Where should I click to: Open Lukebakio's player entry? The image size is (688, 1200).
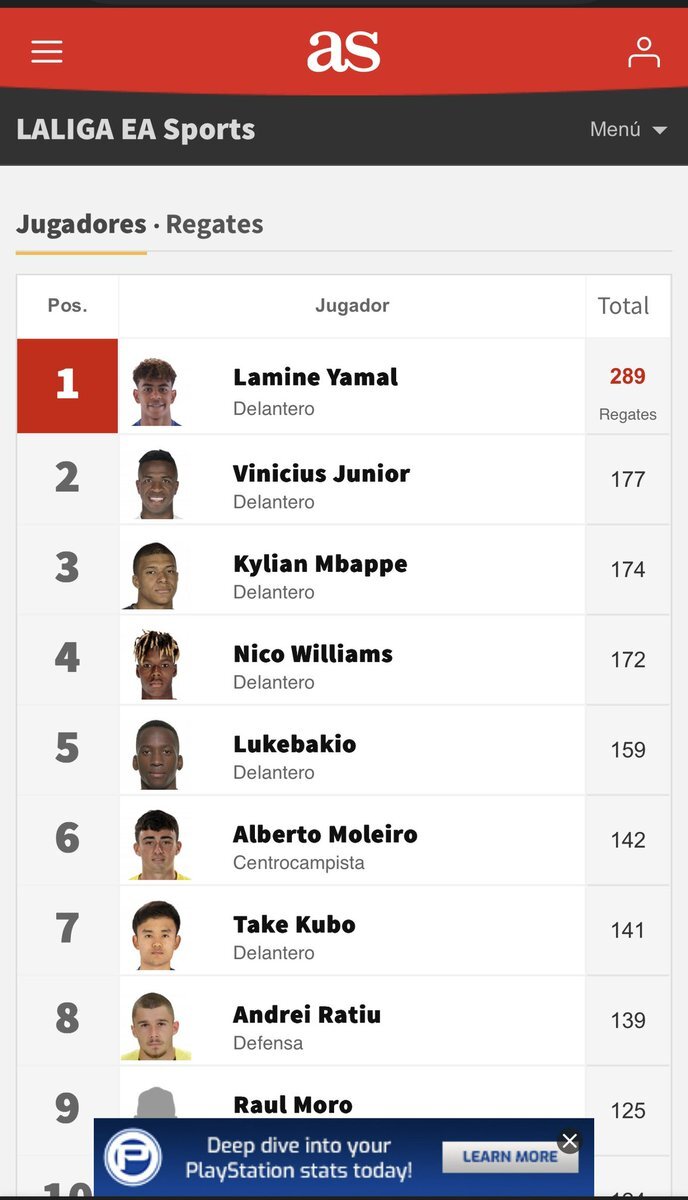pos(294,744)
